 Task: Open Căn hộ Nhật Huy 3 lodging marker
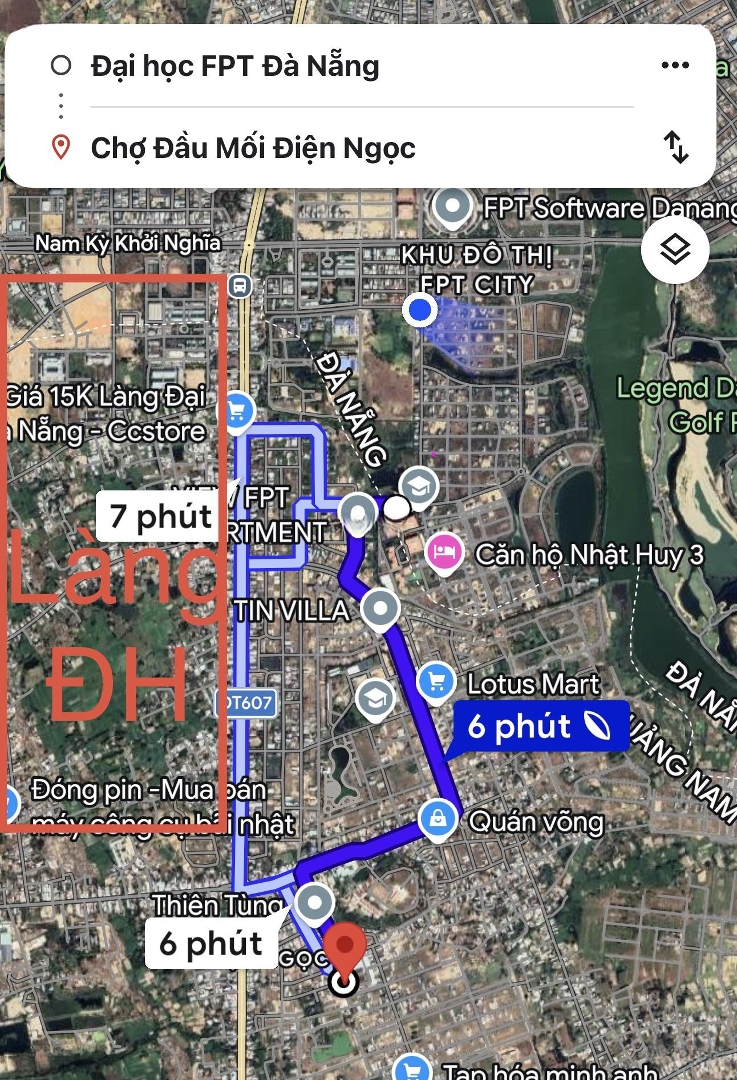[x=444, y=551]
